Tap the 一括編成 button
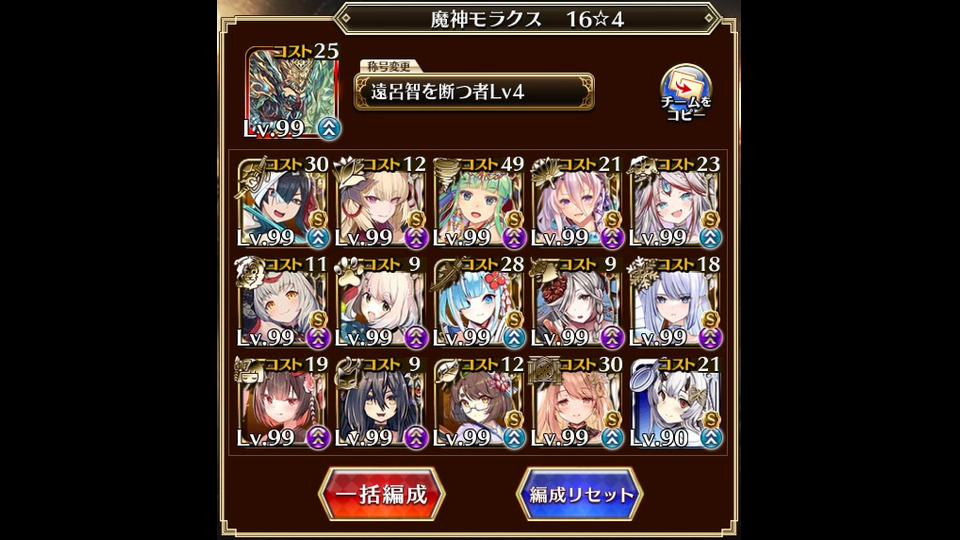960x540 pixels. click(x=381, y=494)
